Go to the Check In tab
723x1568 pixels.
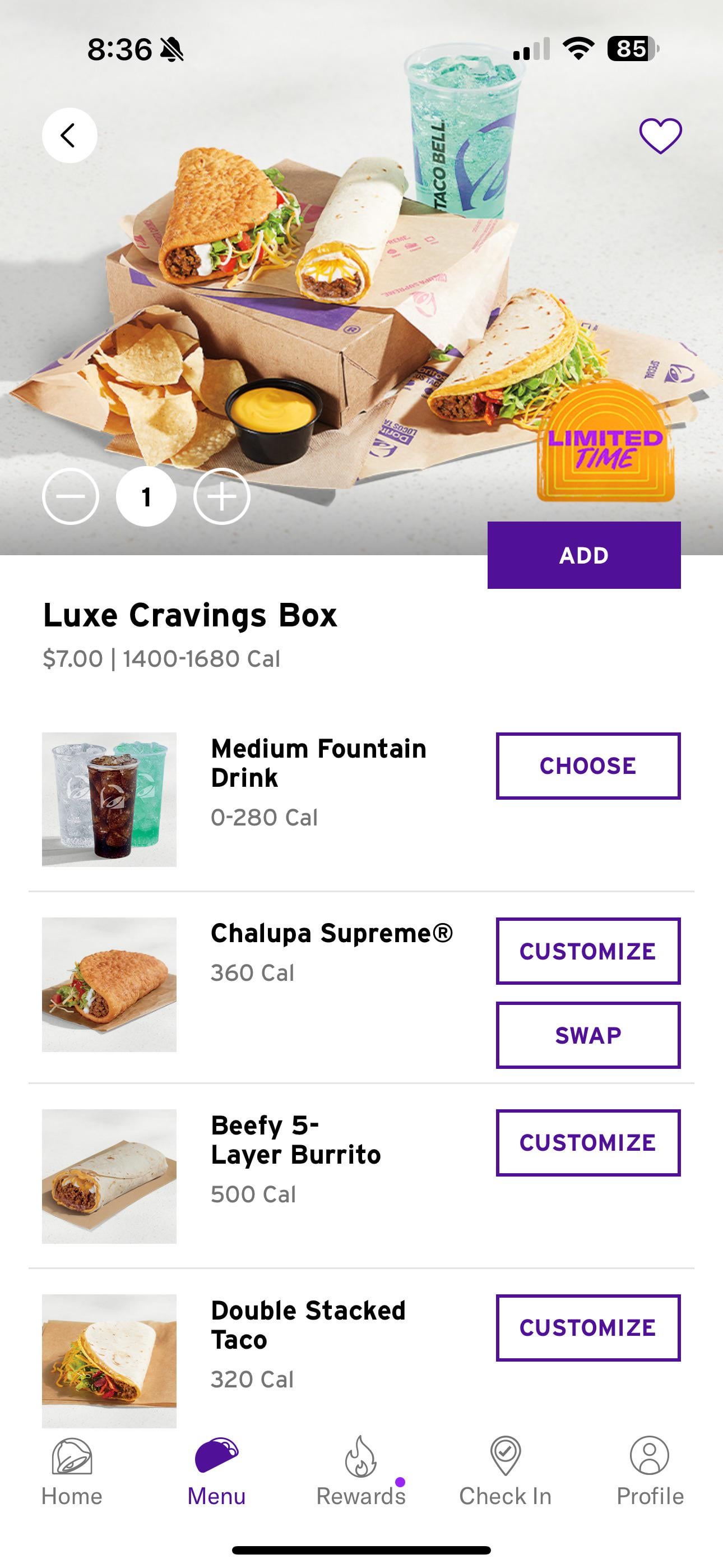point(505,1472)
